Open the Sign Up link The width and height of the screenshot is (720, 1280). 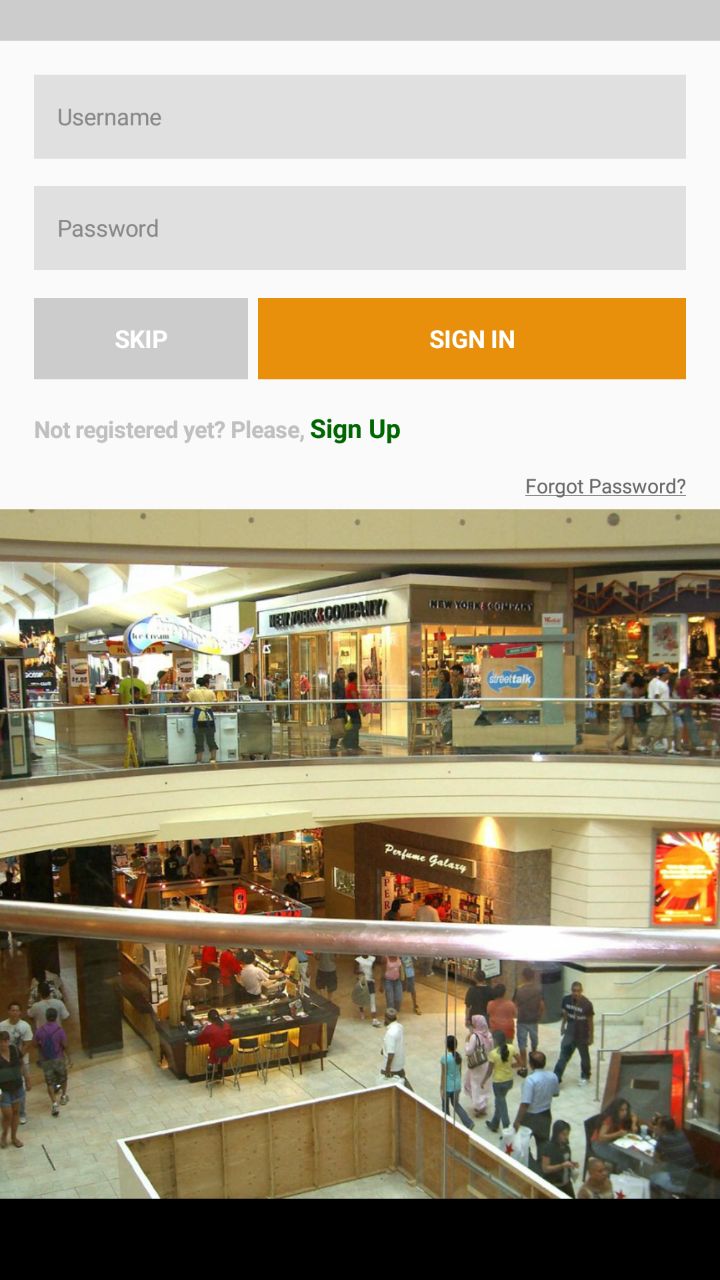[x=355, y=429]
